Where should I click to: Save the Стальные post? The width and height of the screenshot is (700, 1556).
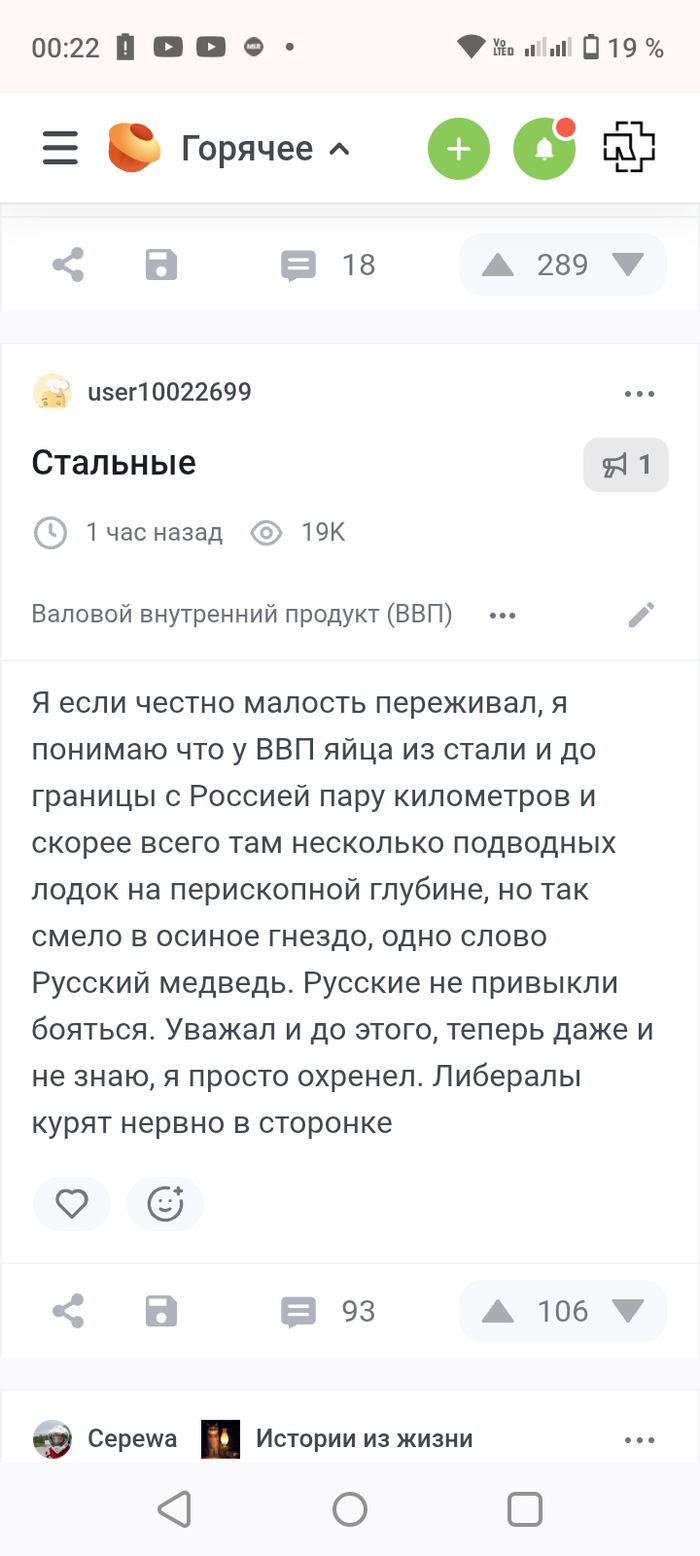[161, 1311]
